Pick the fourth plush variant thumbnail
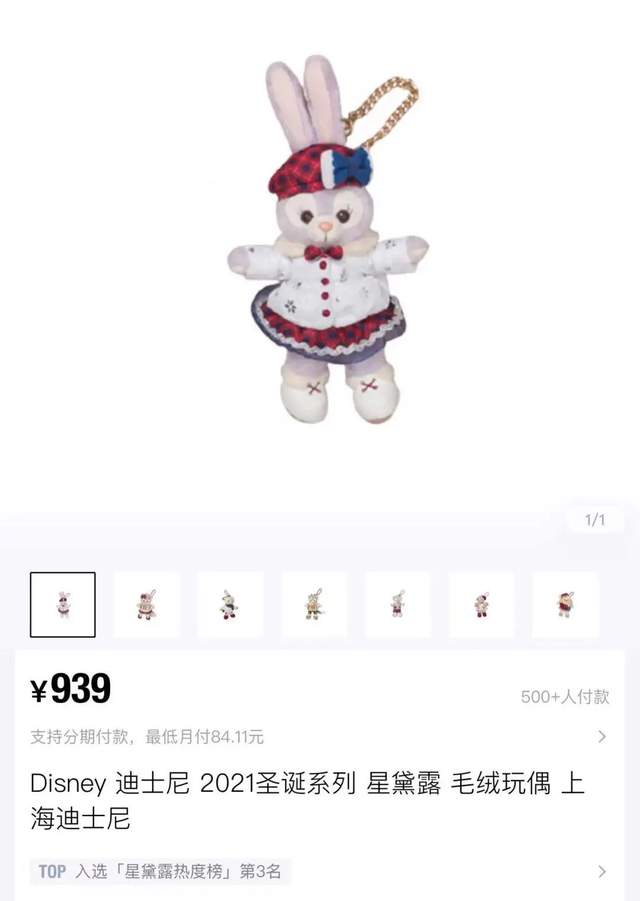The width and height of the screenshot is (640, 901). click(x=314, y=604)
